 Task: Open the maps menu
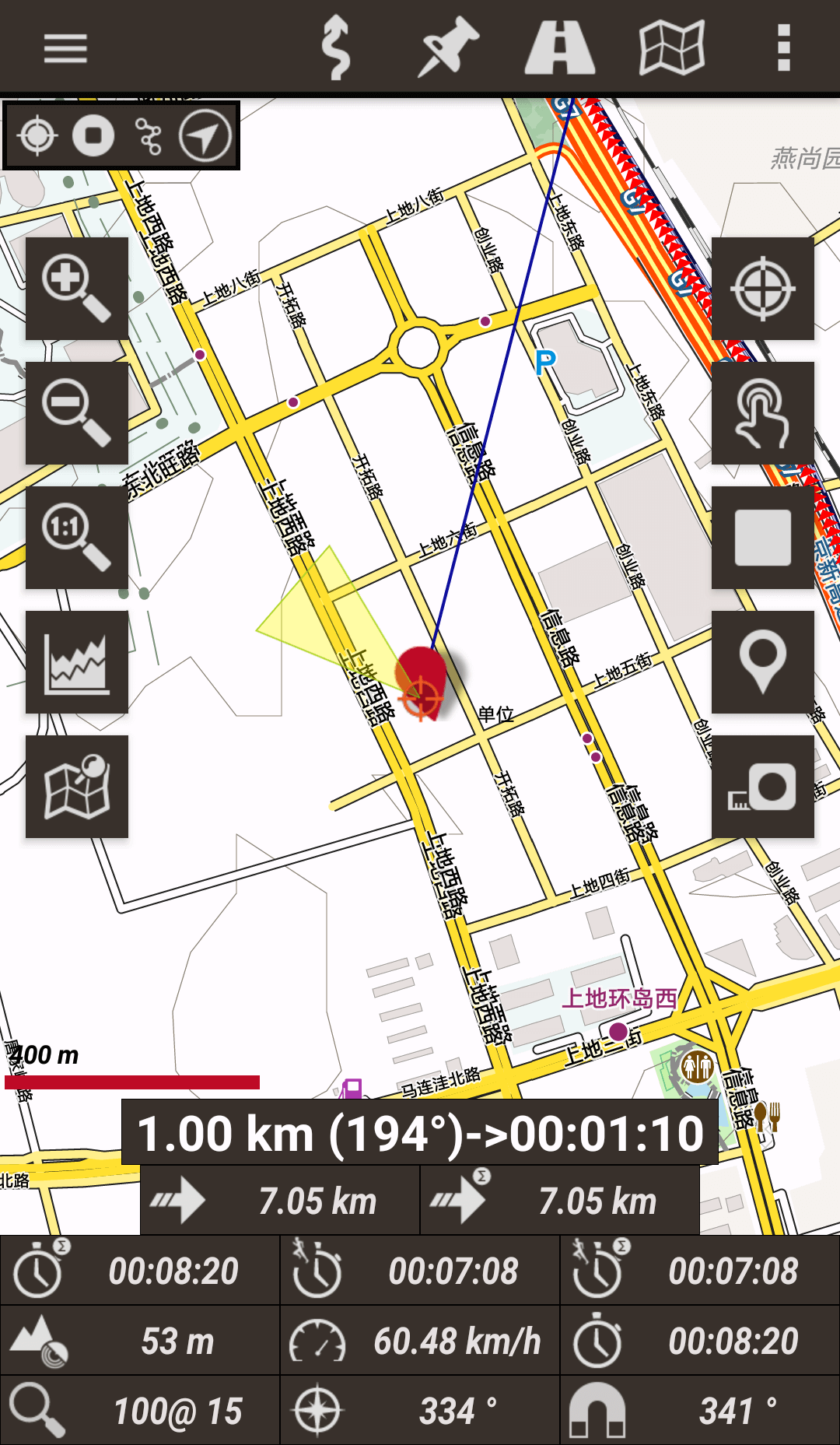point(672,48)
